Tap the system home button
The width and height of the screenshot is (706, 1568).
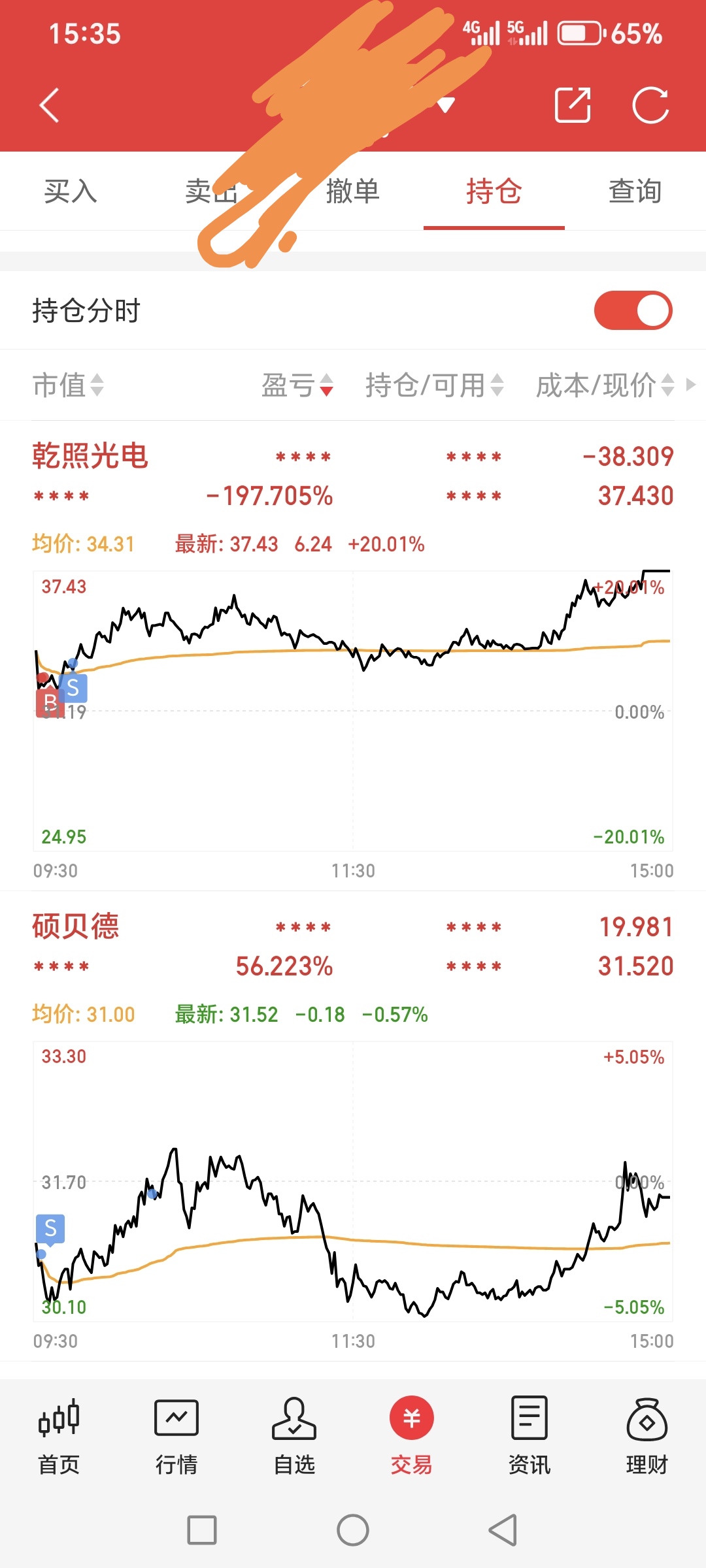pyautogui.click(x=353, y=1530)
